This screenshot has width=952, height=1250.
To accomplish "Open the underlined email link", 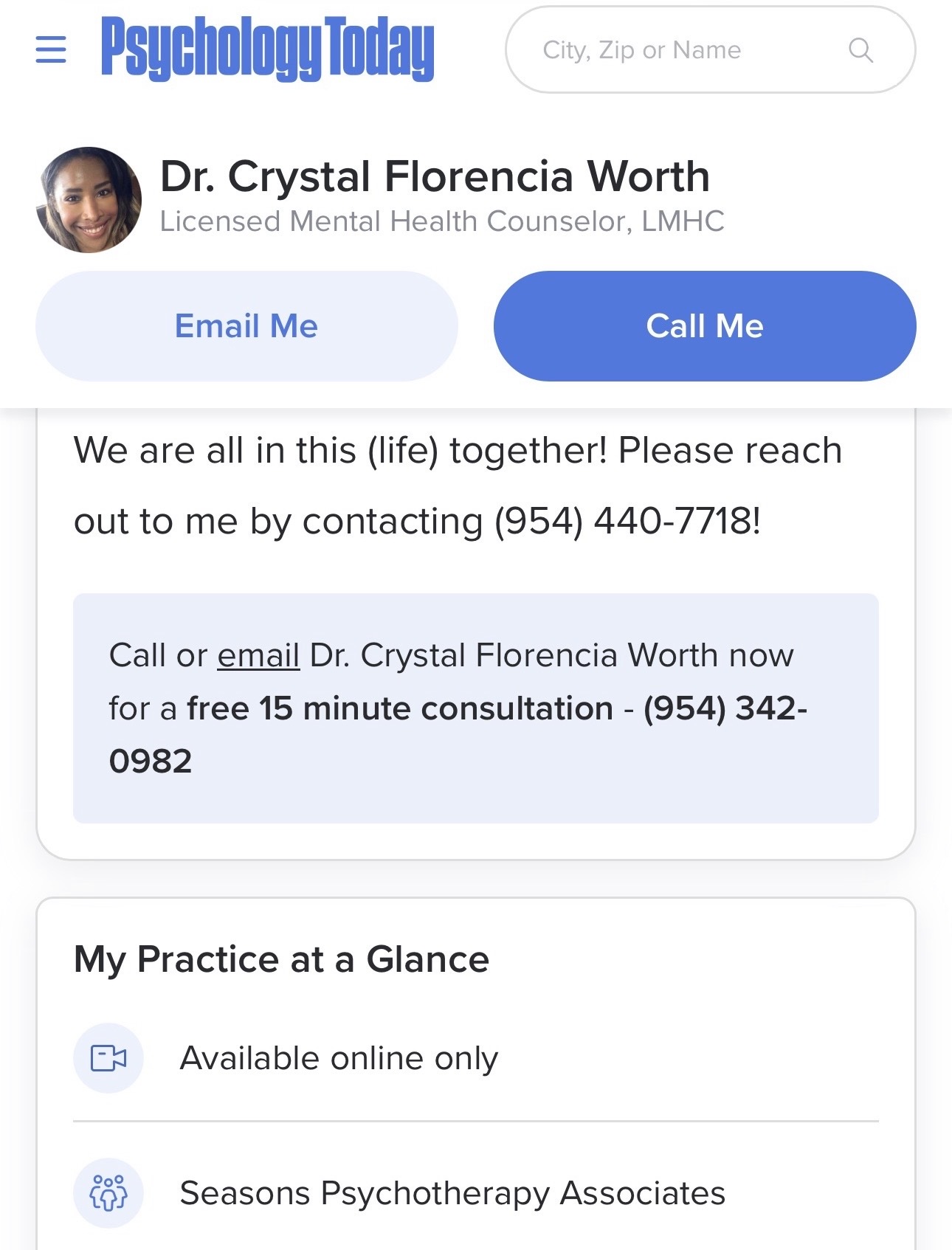I will (258, 655).
